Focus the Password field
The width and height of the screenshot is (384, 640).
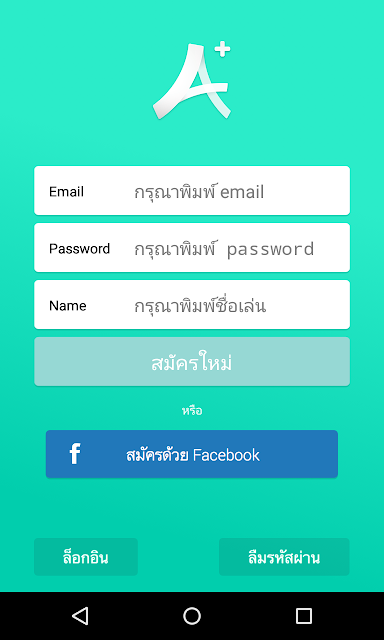pyautogui.click(x=192, y=248)
